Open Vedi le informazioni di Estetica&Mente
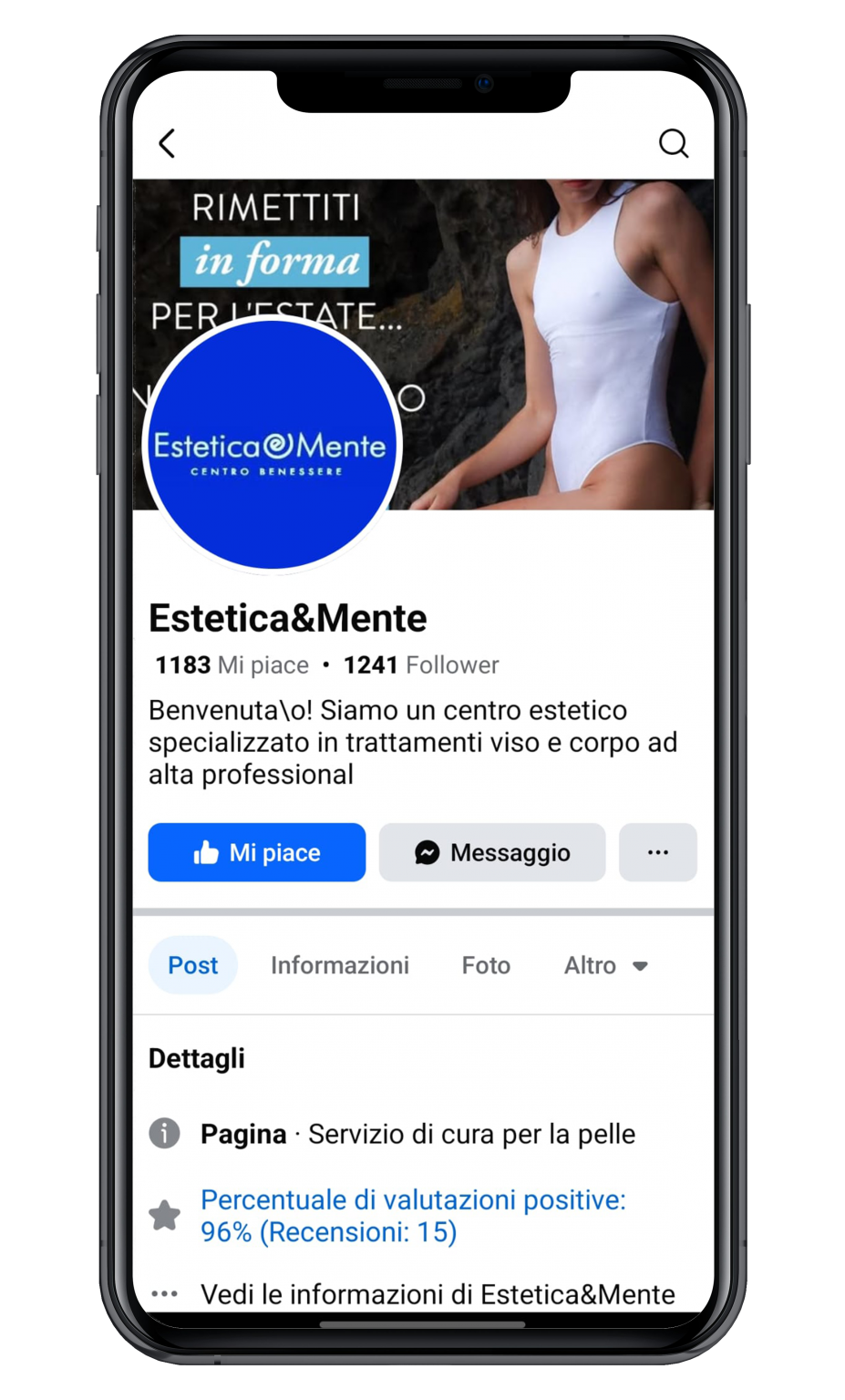This screenshot has height=1400, width=845. pyautogui.click(x=438, y=1294)
